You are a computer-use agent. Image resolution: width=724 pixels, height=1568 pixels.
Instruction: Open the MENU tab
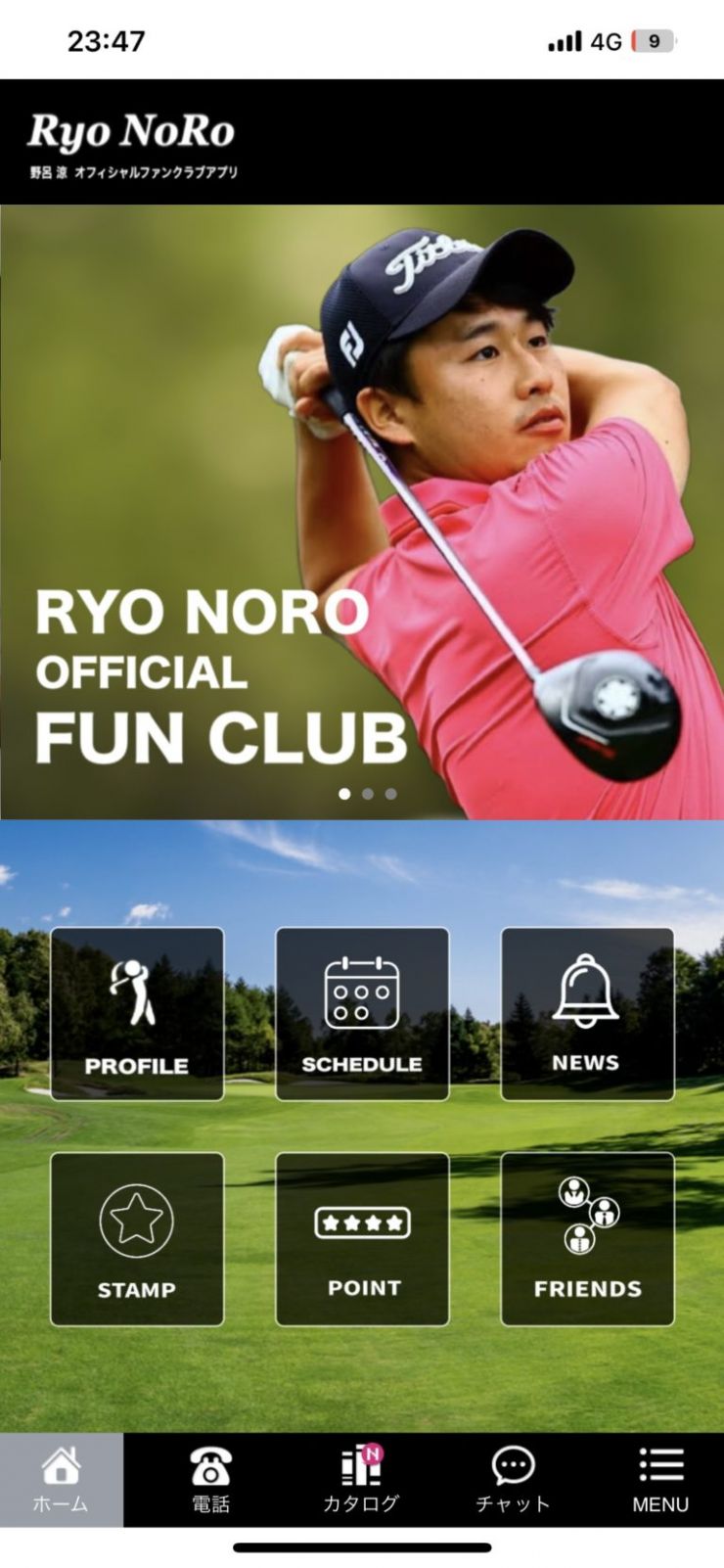click(660, 1480)
